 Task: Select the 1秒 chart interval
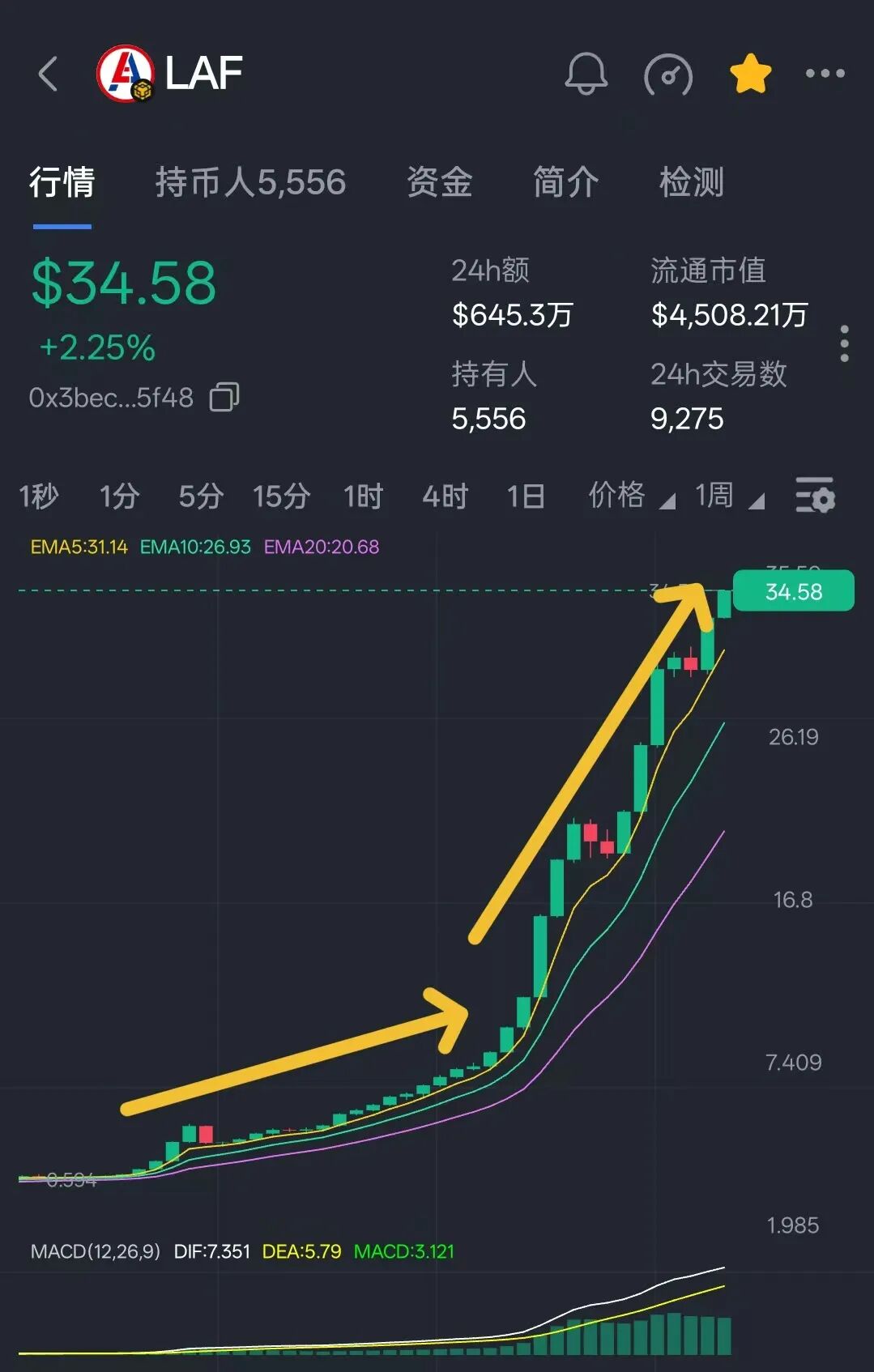[39, 496]
